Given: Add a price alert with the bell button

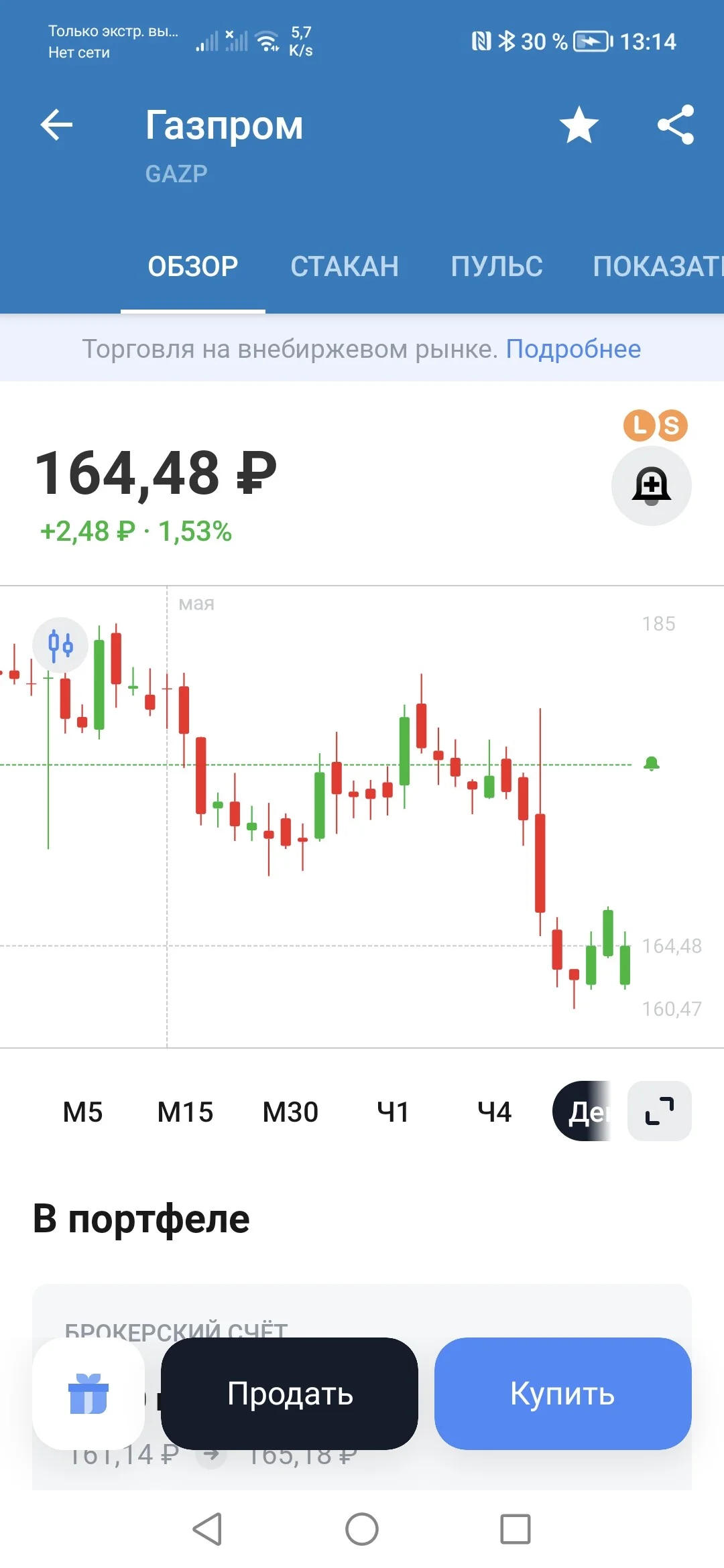Looking at the screenshot, I should (652, 485).
